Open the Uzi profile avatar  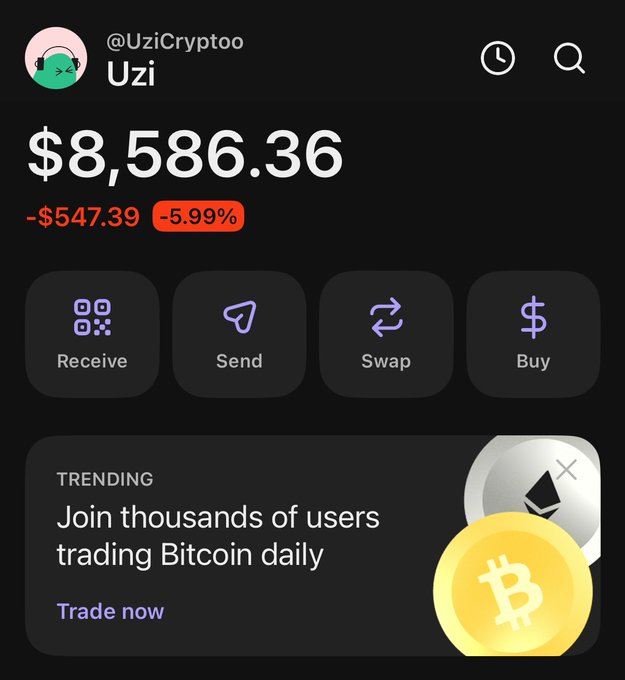tap(56, 58)
